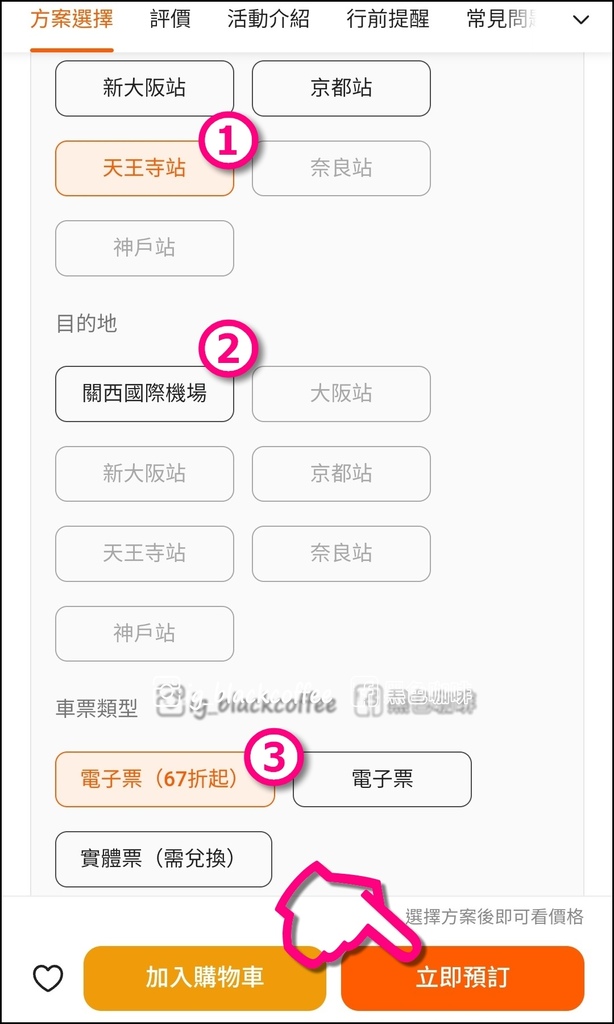614x1024 pixels.
Task: Tap the highlighted 天王寺站 departure chip
Action: [x=144, y=168]
